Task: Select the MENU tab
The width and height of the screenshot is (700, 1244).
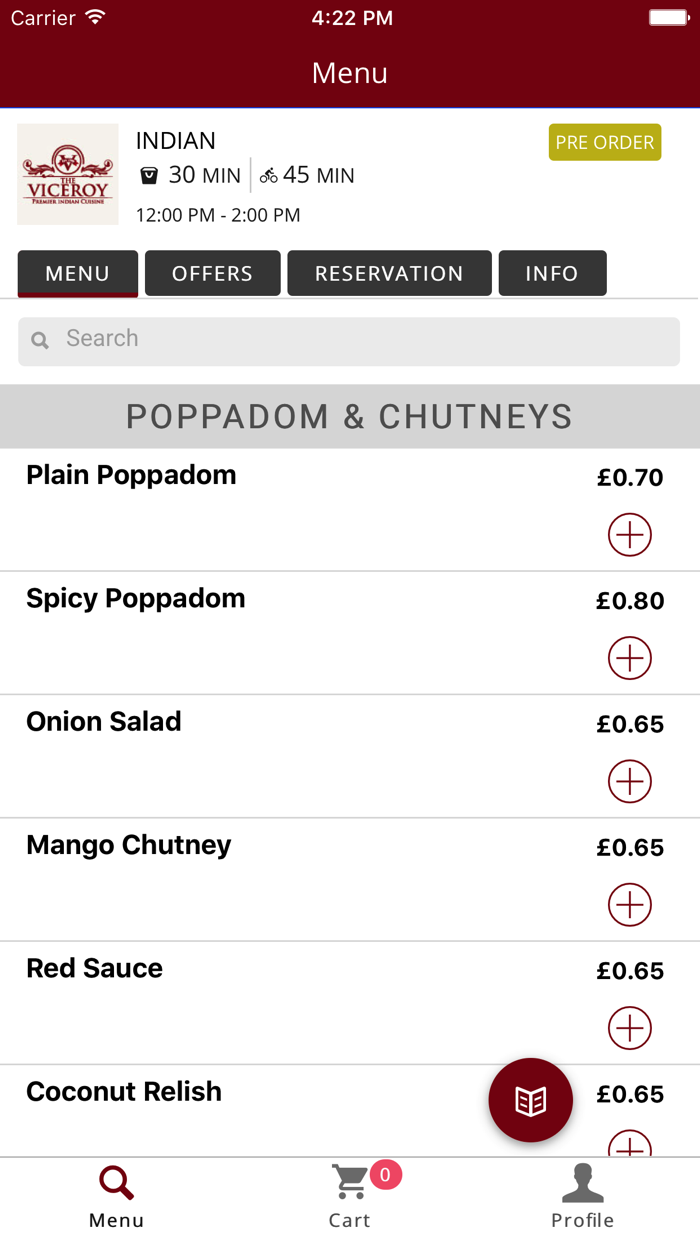Action: [x=78, y=274]
